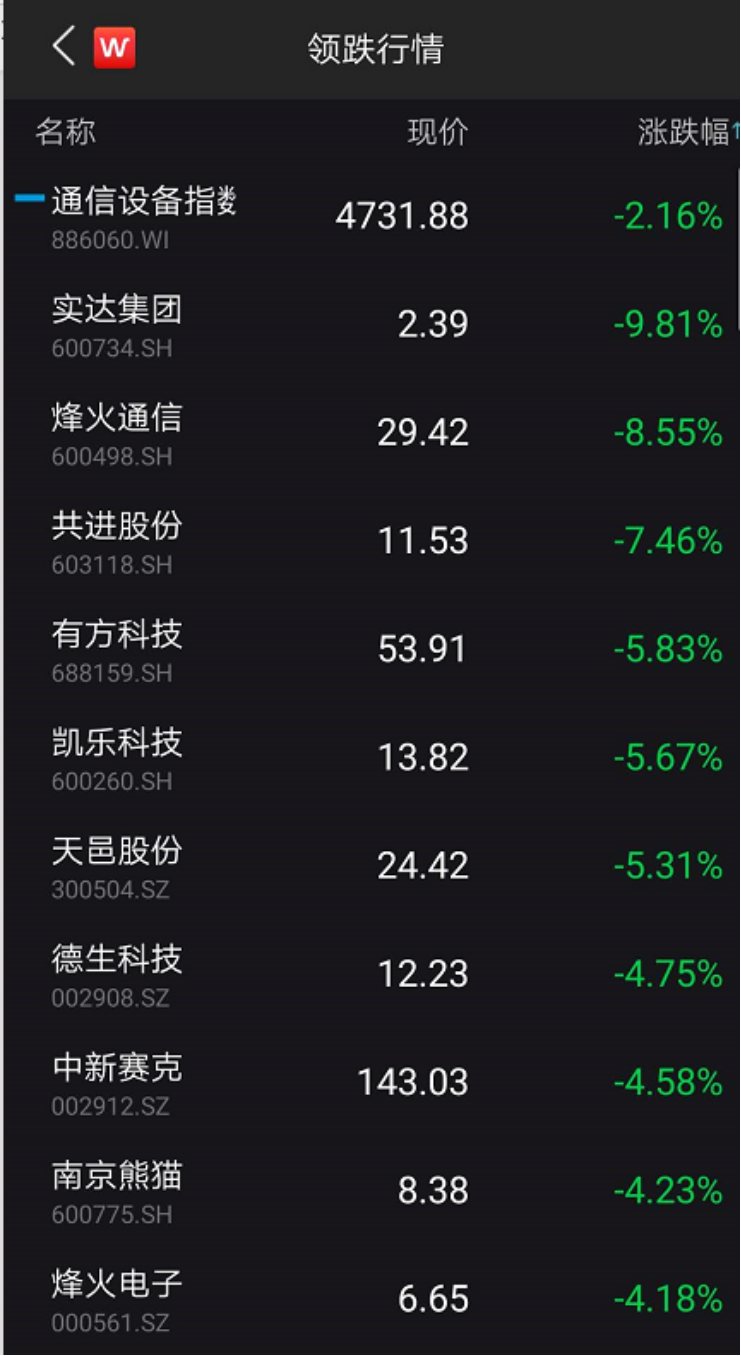741x1356 pixels.
Task: View the 中新赛克 stock quote
Action: (370, 1082)
